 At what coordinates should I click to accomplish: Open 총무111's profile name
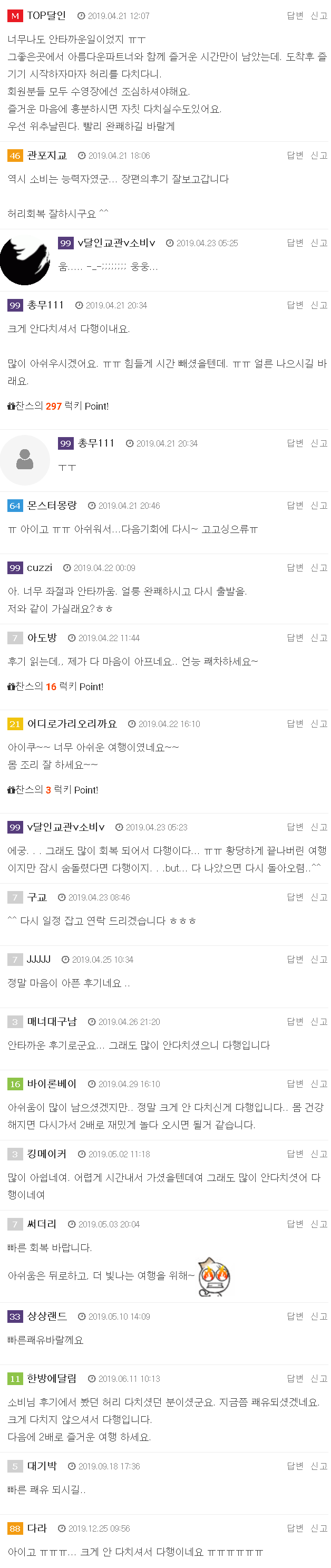(45, 305)
